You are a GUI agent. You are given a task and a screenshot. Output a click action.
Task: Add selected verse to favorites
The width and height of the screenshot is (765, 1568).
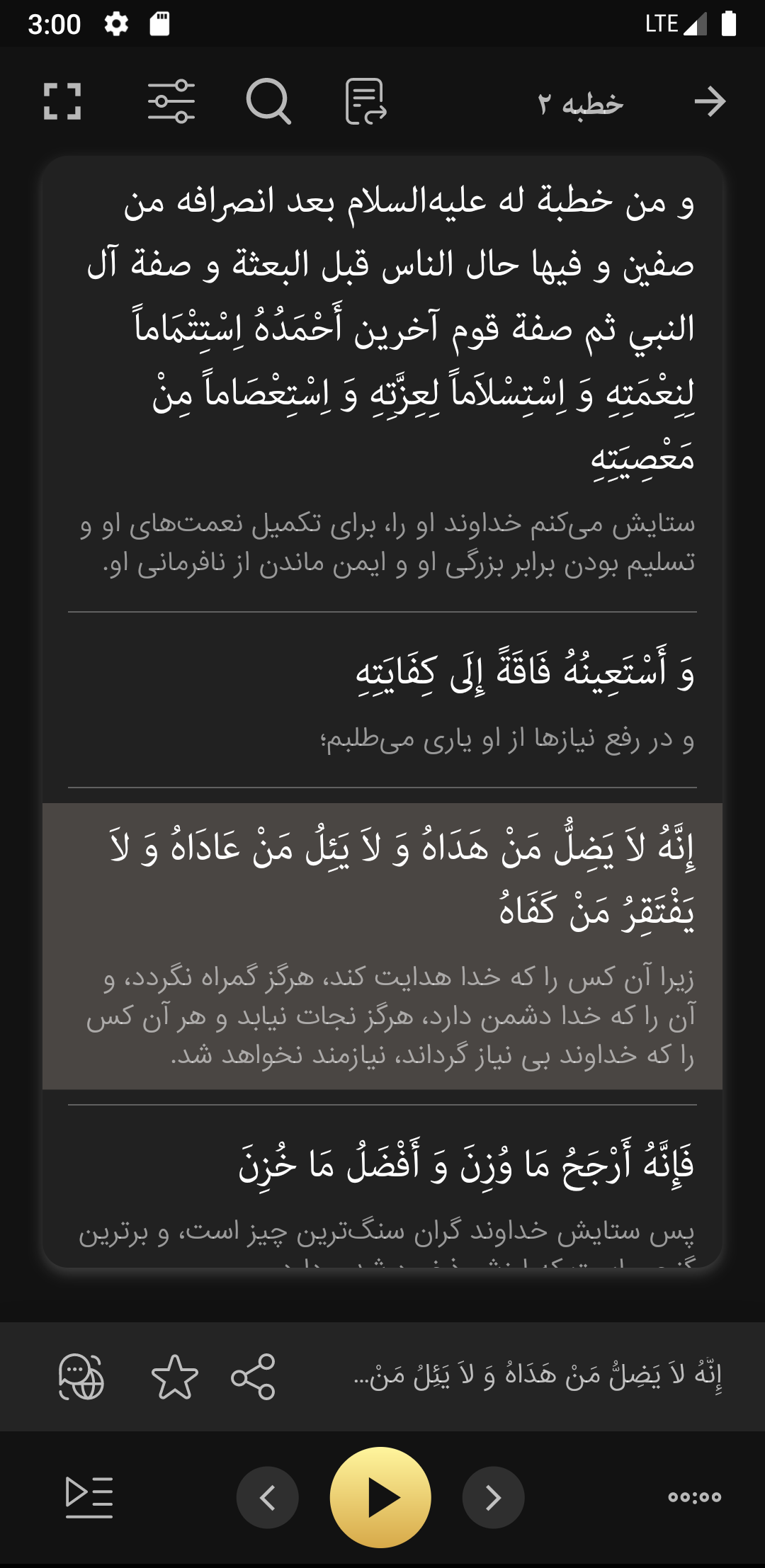pos(175,1376)
